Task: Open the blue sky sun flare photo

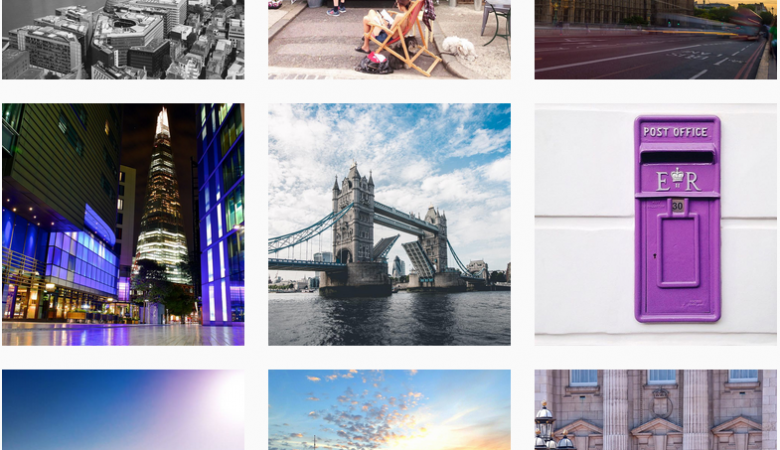Action: 122,410
